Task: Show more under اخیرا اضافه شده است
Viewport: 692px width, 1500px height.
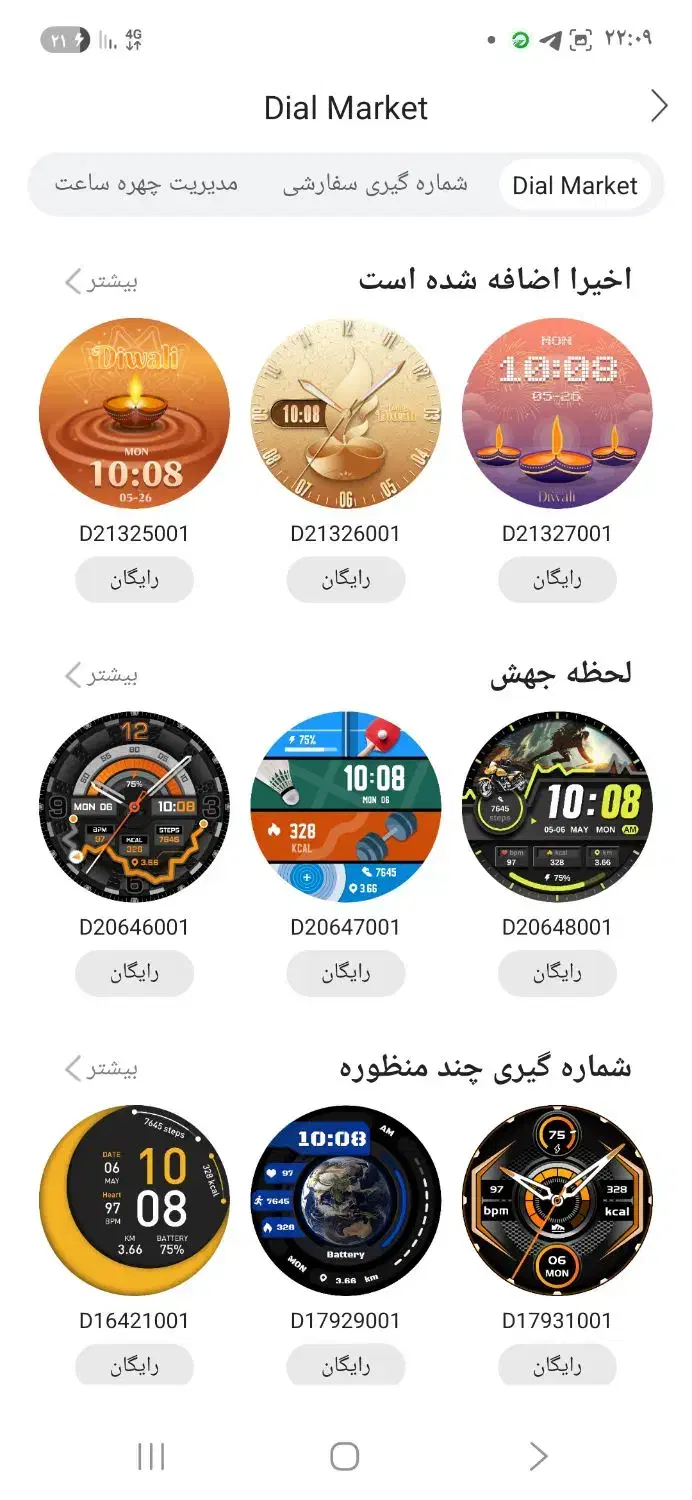Action: click(100, 282)
